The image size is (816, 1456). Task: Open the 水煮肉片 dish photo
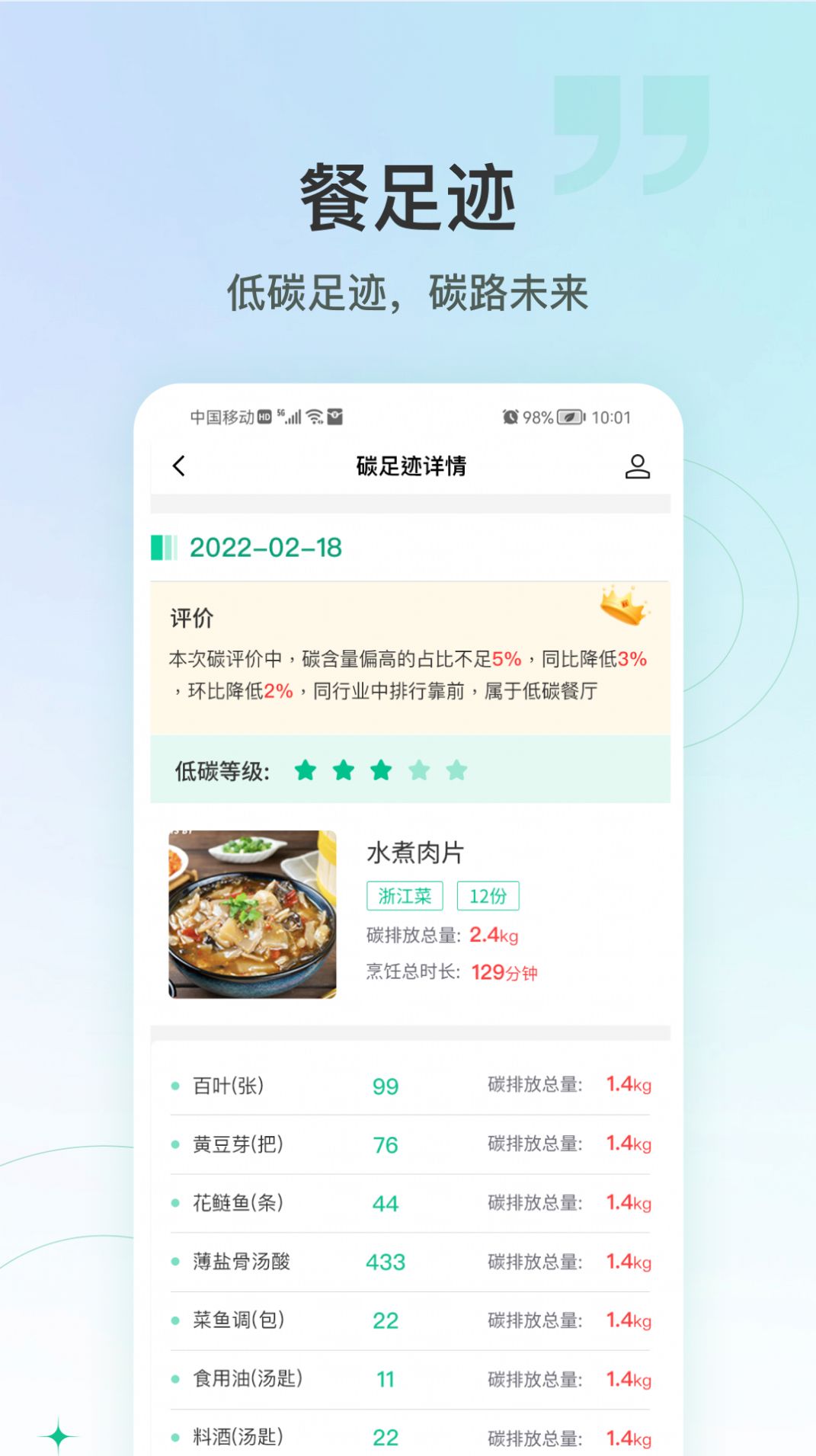point(251,912)
